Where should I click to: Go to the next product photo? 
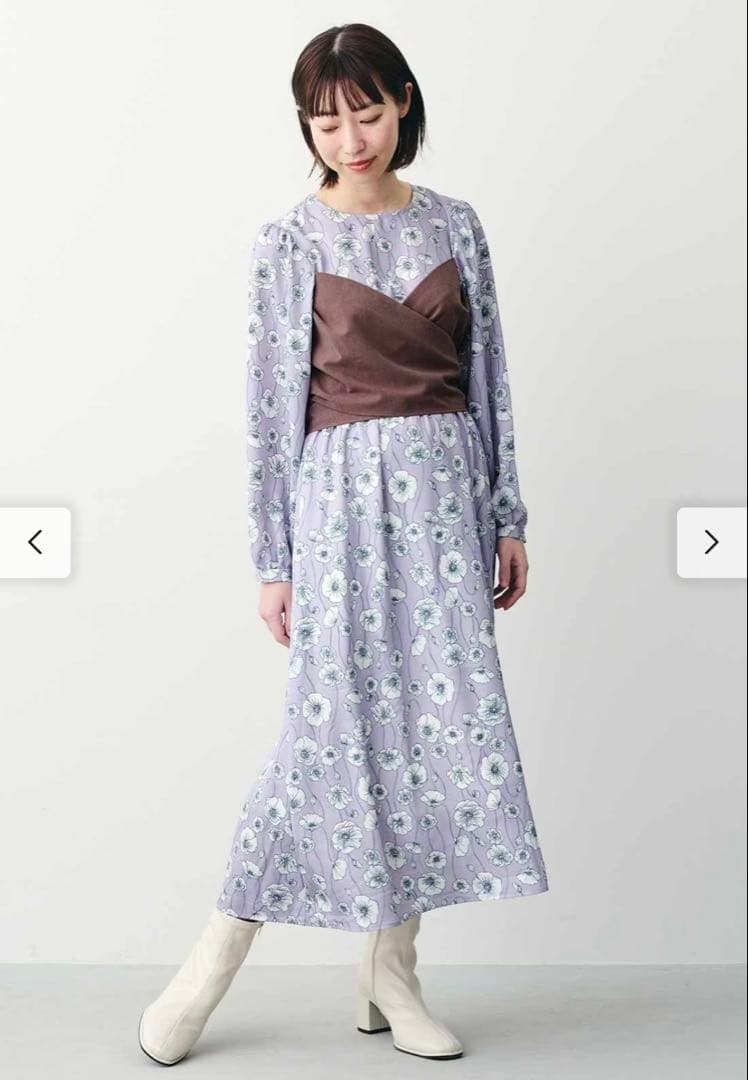point(712,543)
